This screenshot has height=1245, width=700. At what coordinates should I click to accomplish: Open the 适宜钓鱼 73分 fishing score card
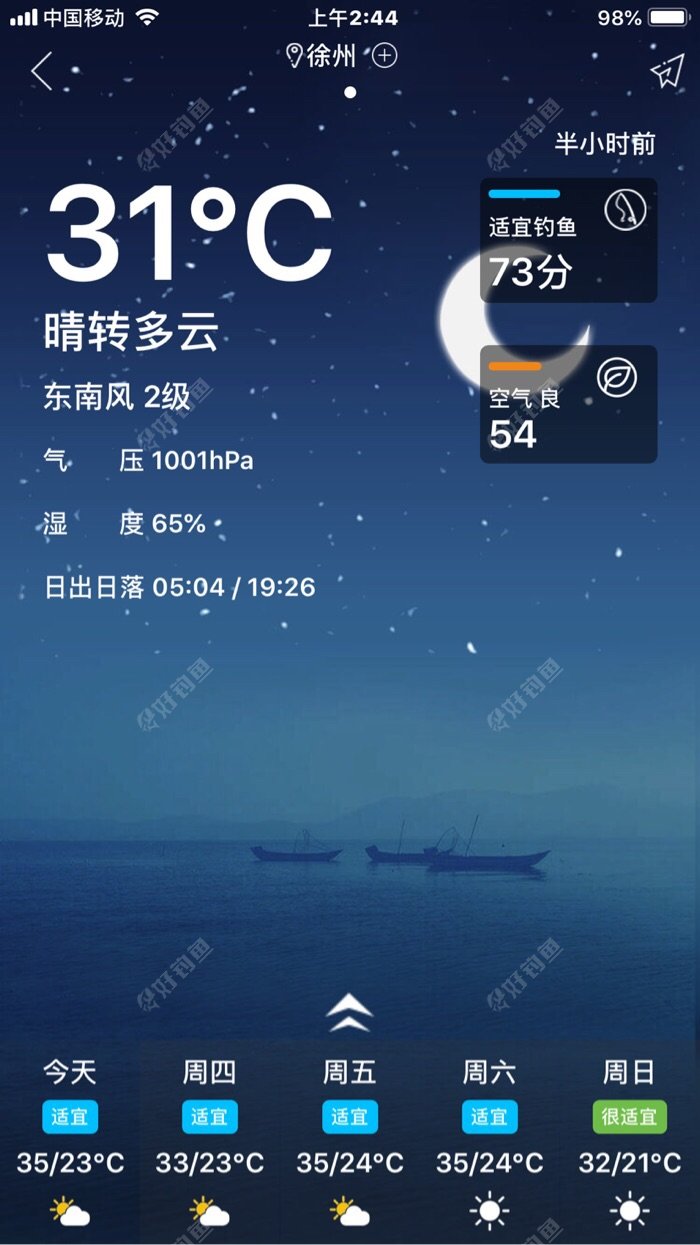click(x=568, y=240)
